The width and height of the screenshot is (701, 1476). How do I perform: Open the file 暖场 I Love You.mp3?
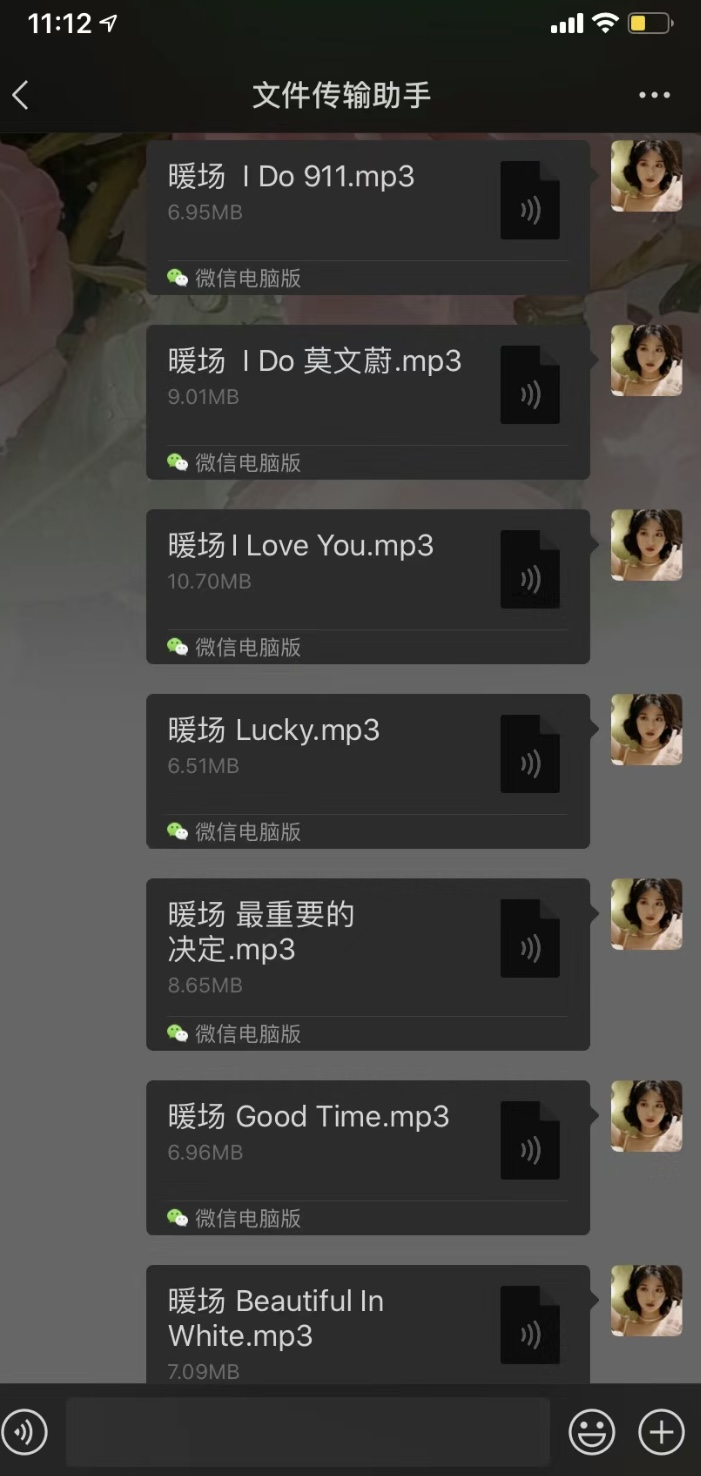pyautogui.click(x=368, y=587)
